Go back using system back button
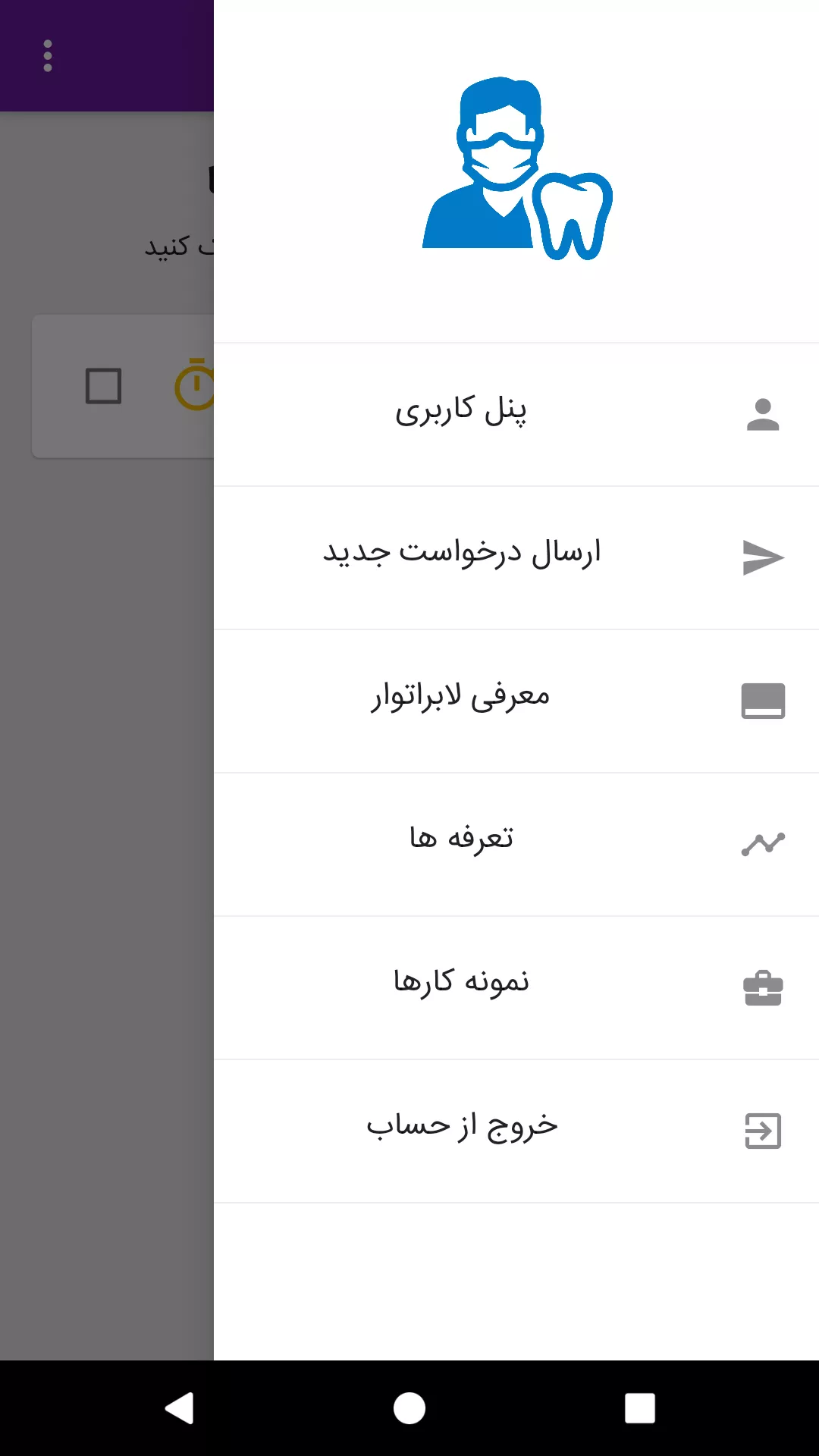 [180, 1408]
